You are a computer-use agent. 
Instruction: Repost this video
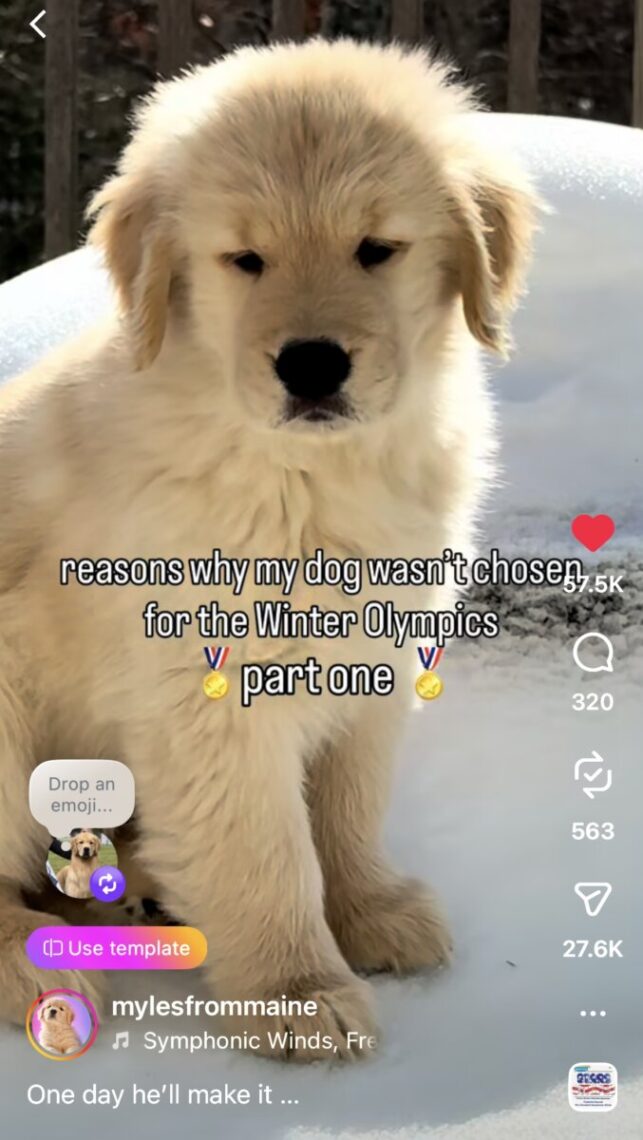[592, 777]
